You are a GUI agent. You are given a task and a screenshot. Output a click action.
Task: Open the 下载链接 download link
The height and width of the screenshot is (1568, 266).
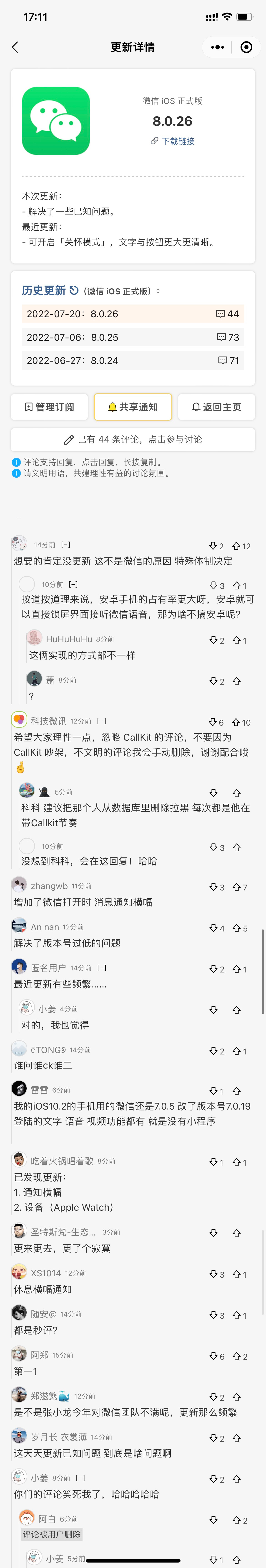(173, 141)
